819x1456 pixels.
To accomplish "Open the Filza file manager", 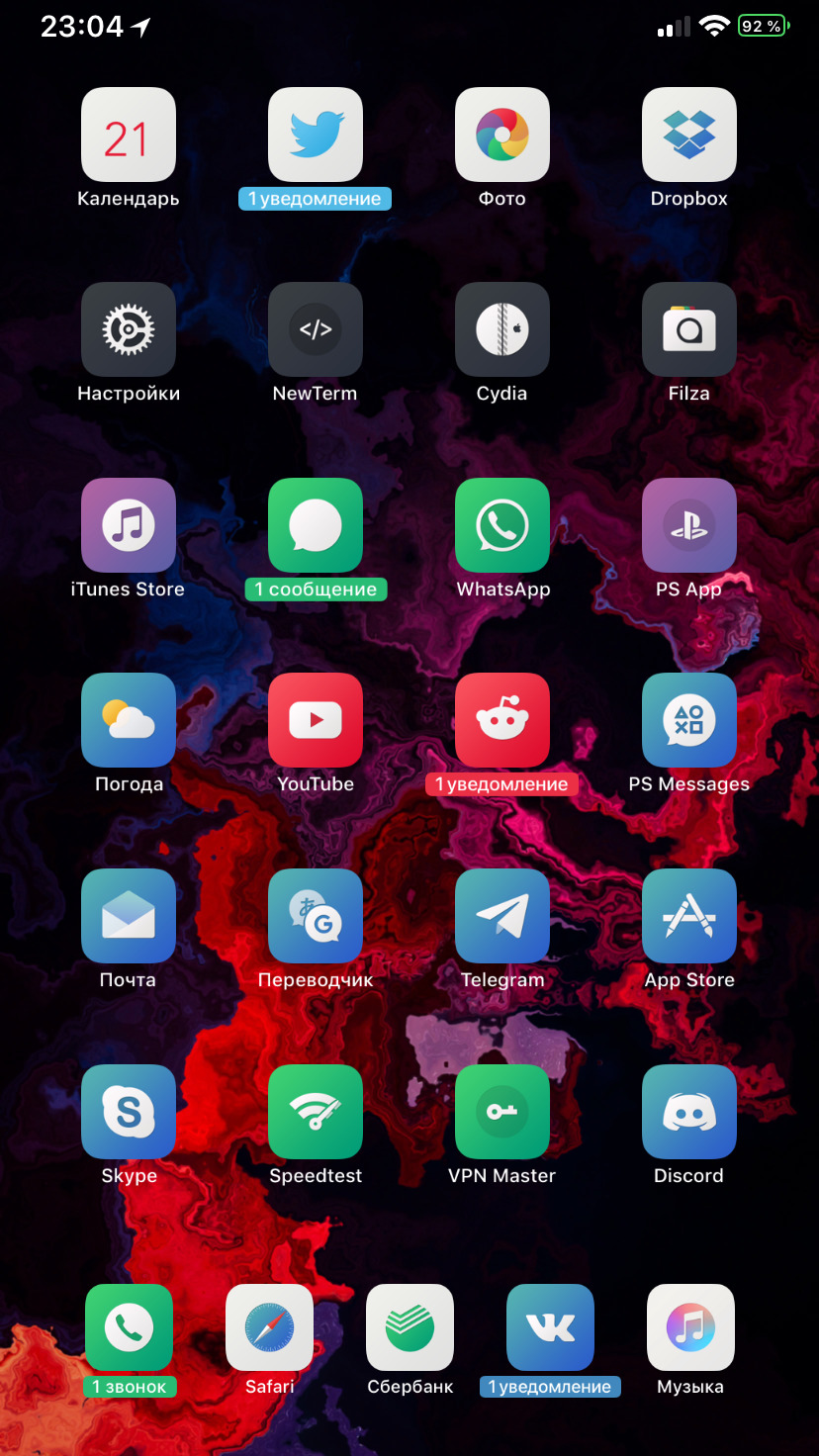I will click(689, 329).
